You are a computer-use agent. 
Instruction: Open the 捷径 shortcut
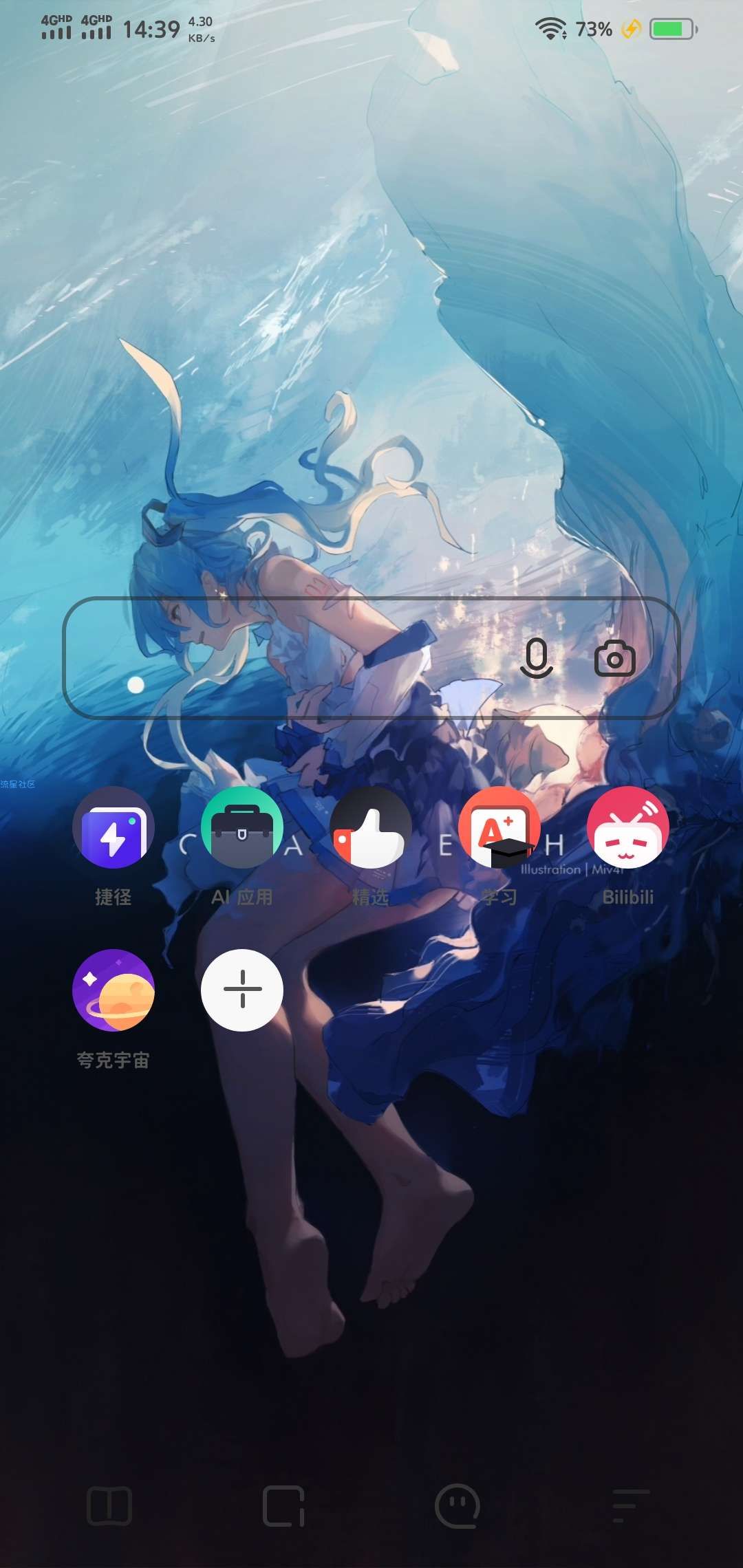coord(114,828)
